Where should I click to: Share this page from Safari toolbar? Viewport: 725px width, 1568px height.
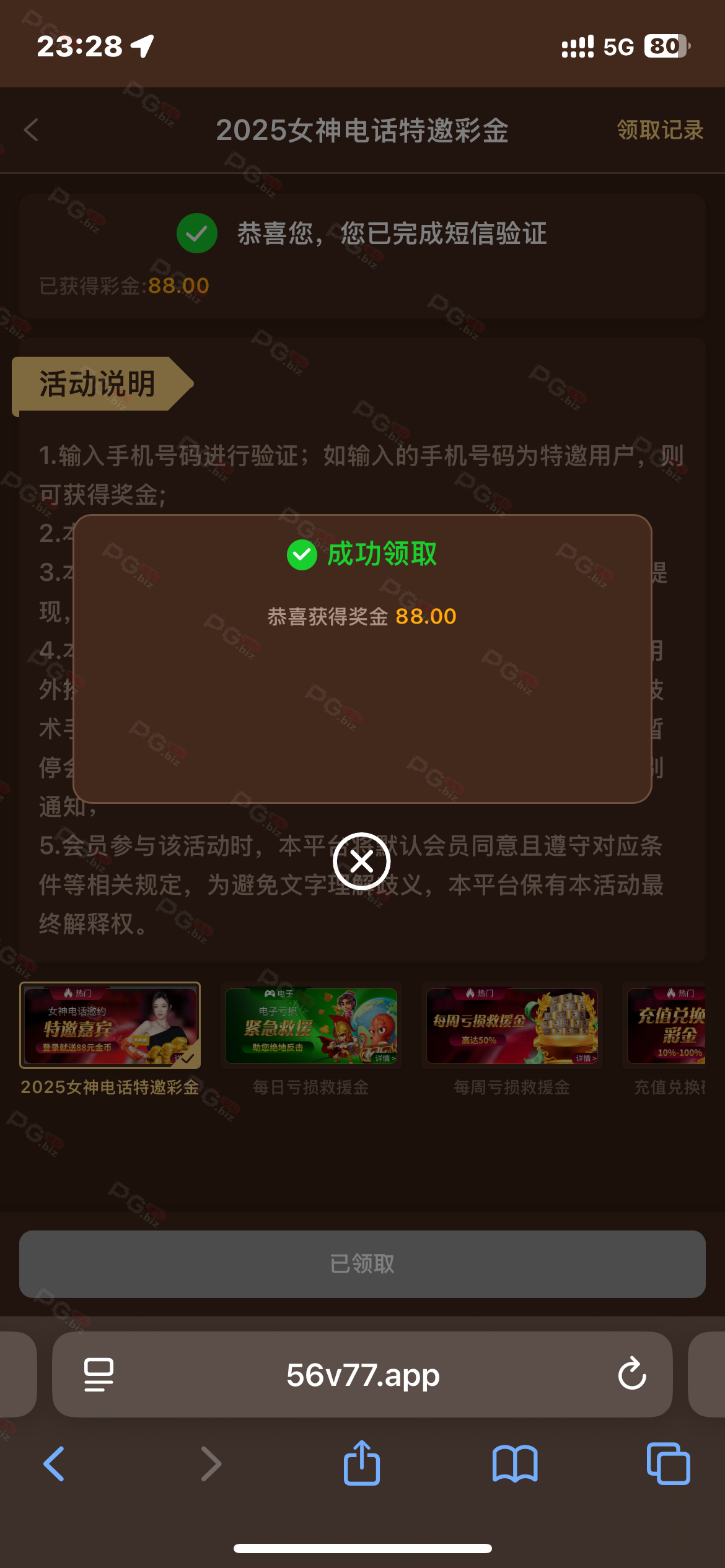tap(362, 1464)
